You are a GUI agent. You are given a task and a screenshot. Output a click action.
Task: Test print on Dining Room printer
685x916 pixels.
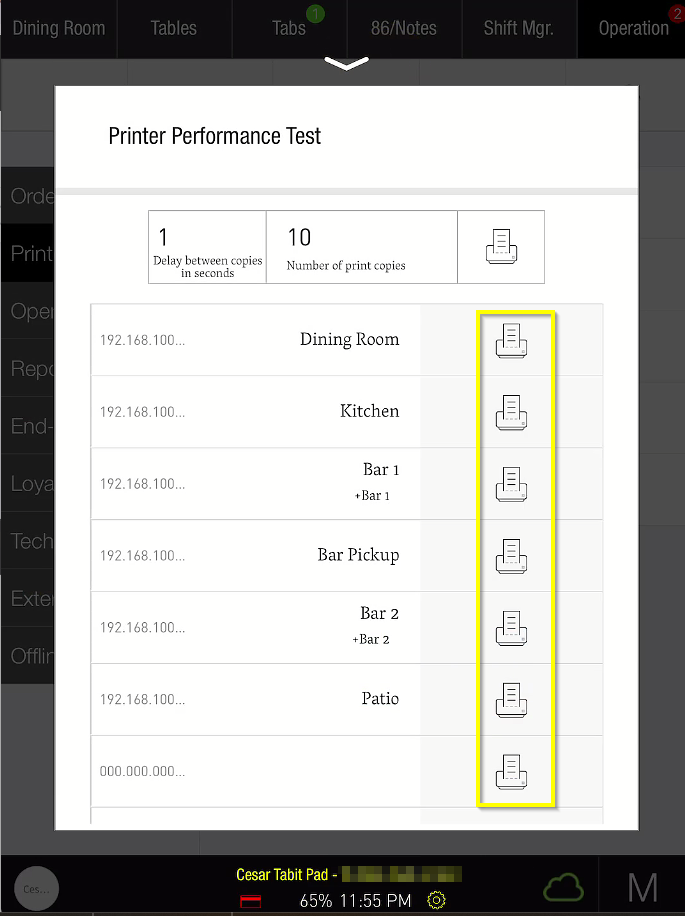pyautogui.click(x=511, y=340)
